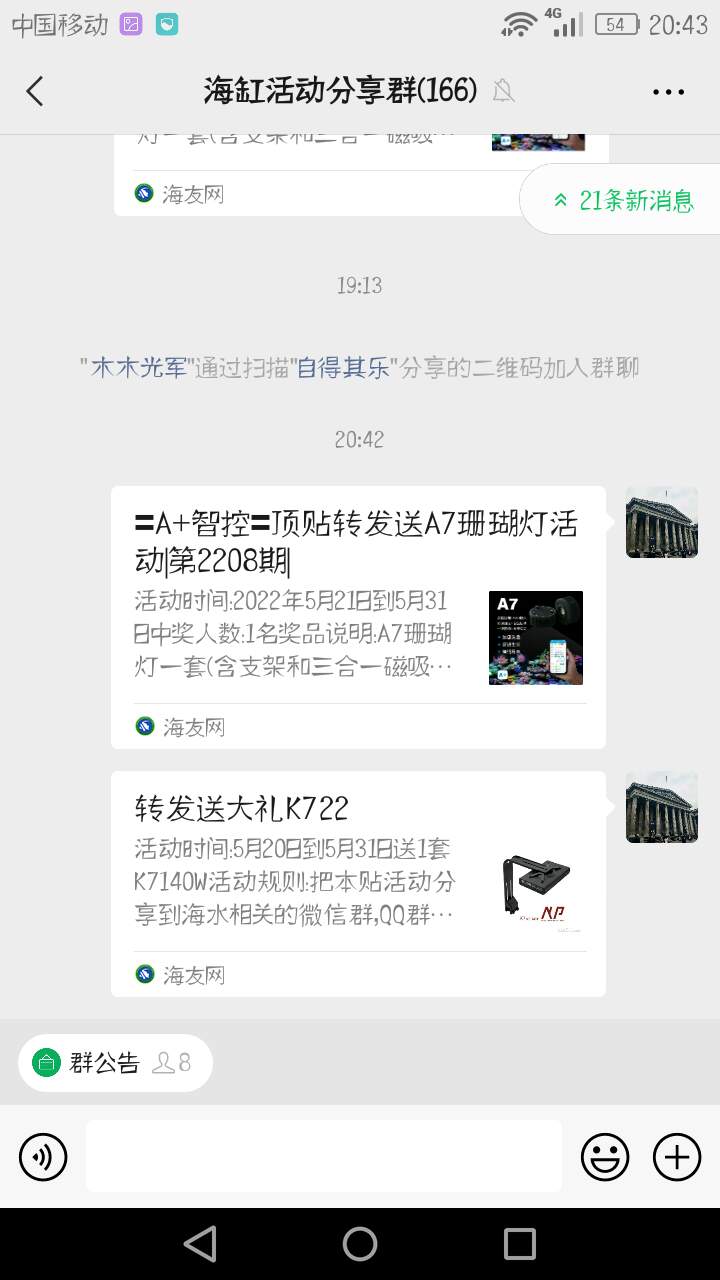Screen dimensions: 720x1280
Task: Tap the sender avatar beside A7珊瑚灯 post
Action: click(x=661, y=522)
